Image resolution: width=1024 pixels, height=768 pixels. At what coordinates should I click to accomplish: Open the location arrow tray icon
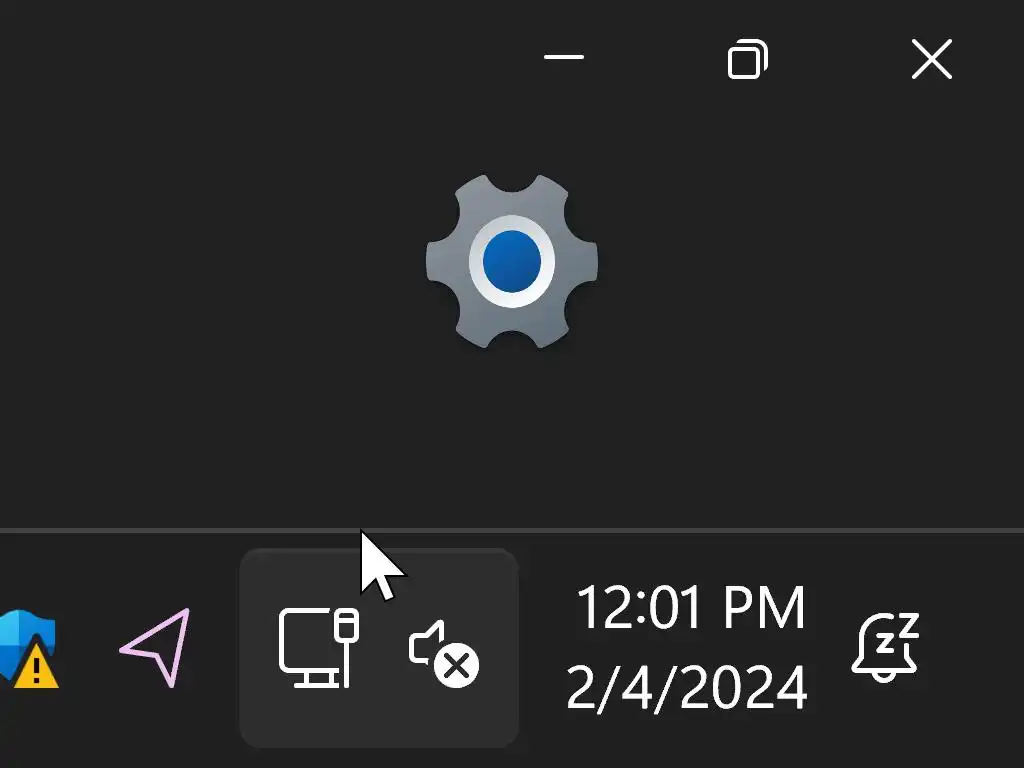155,647
